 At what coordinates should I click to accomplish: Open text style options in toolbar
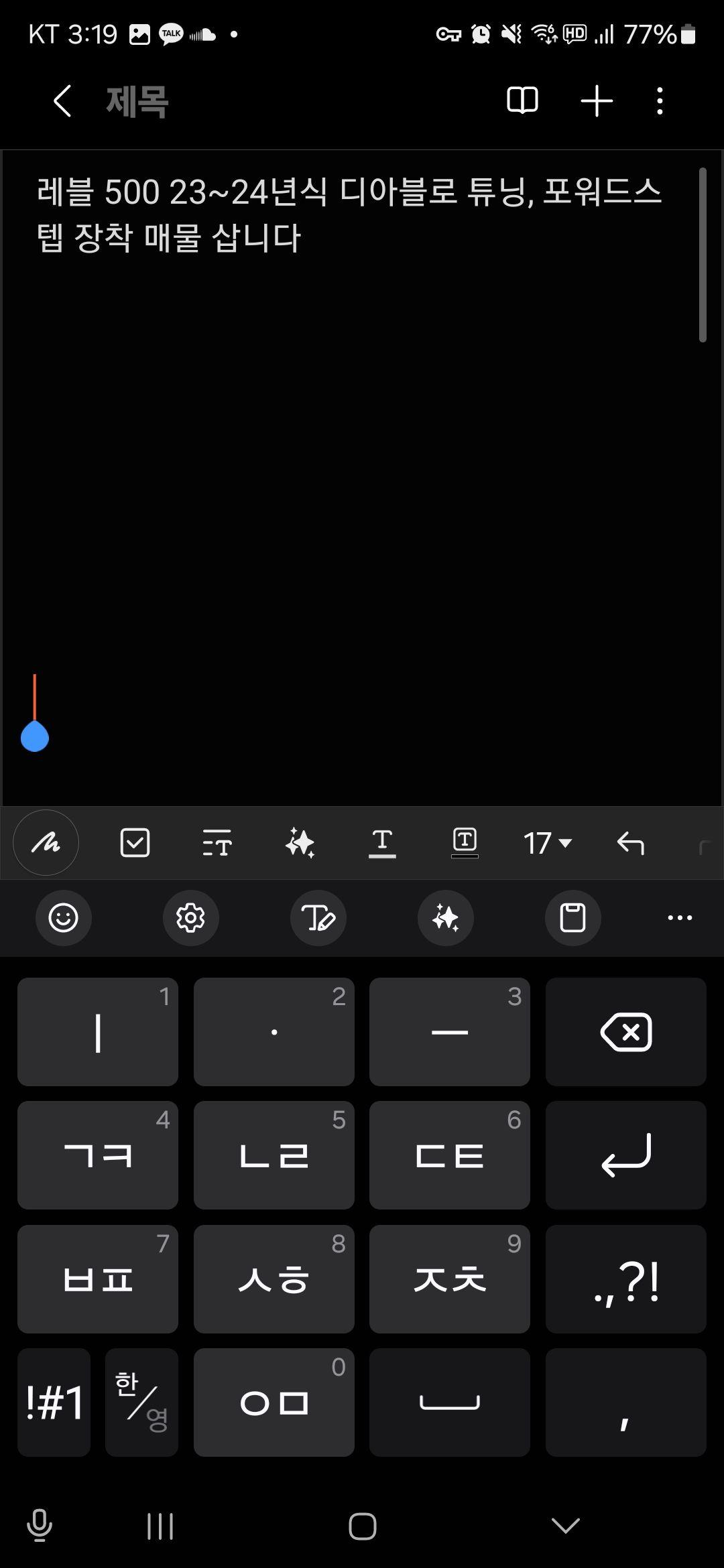(x=217, y=843)
